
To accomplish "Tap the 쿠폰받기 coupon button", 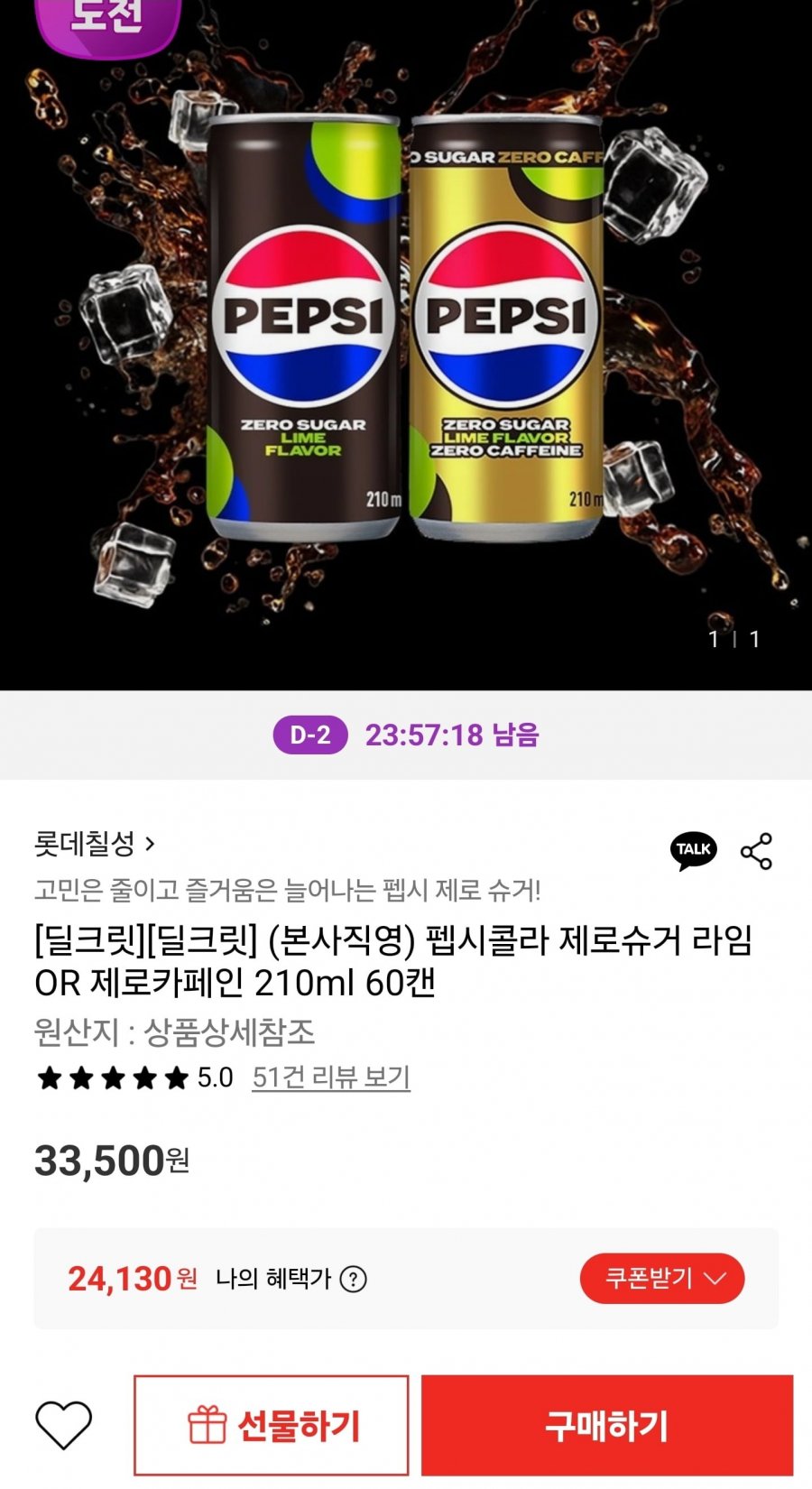I will 661,1278.
